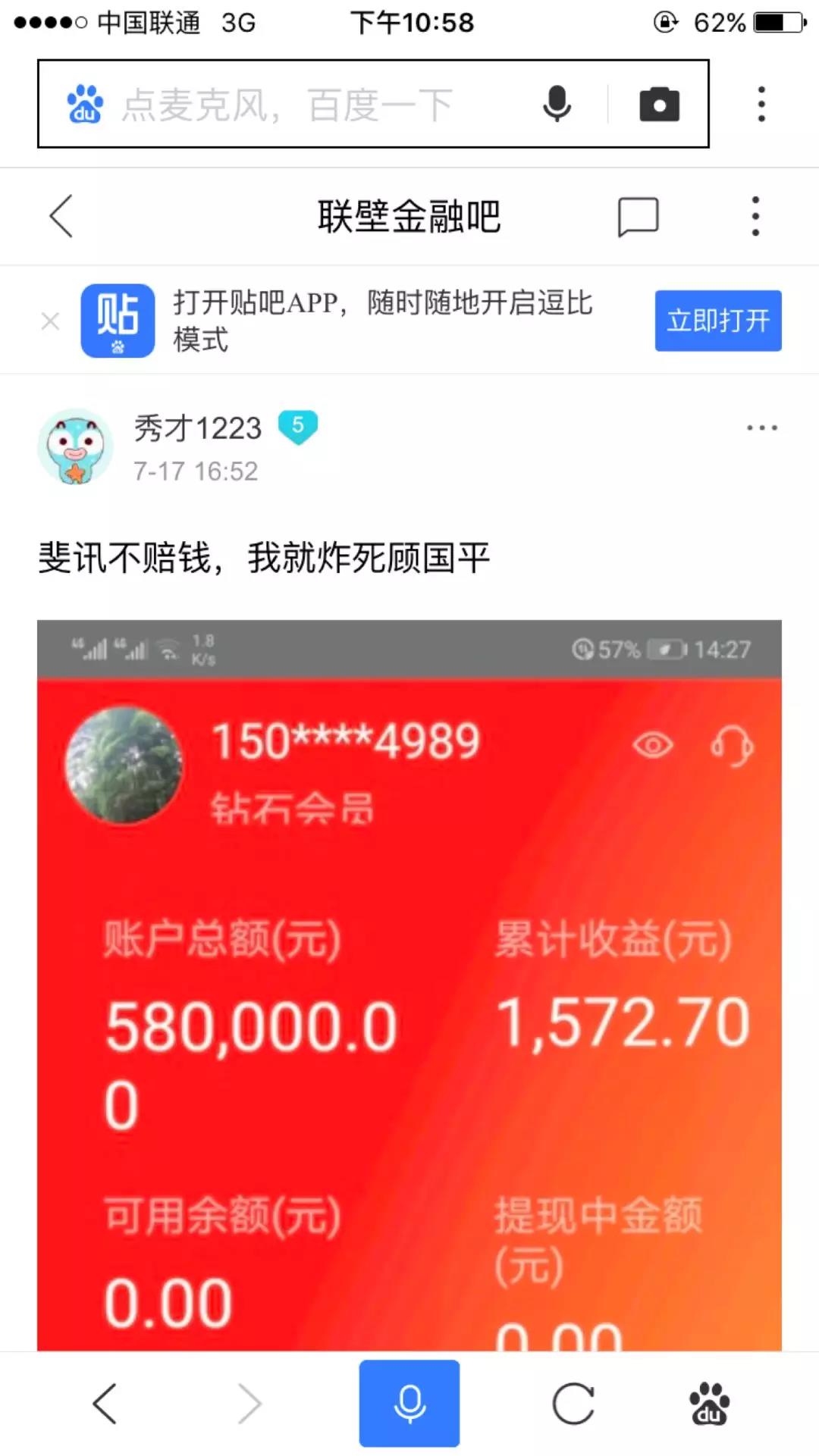The image size is (819, 1456).
Task: Tap the blue voice search button
Action: click(x=409, y=1404)
